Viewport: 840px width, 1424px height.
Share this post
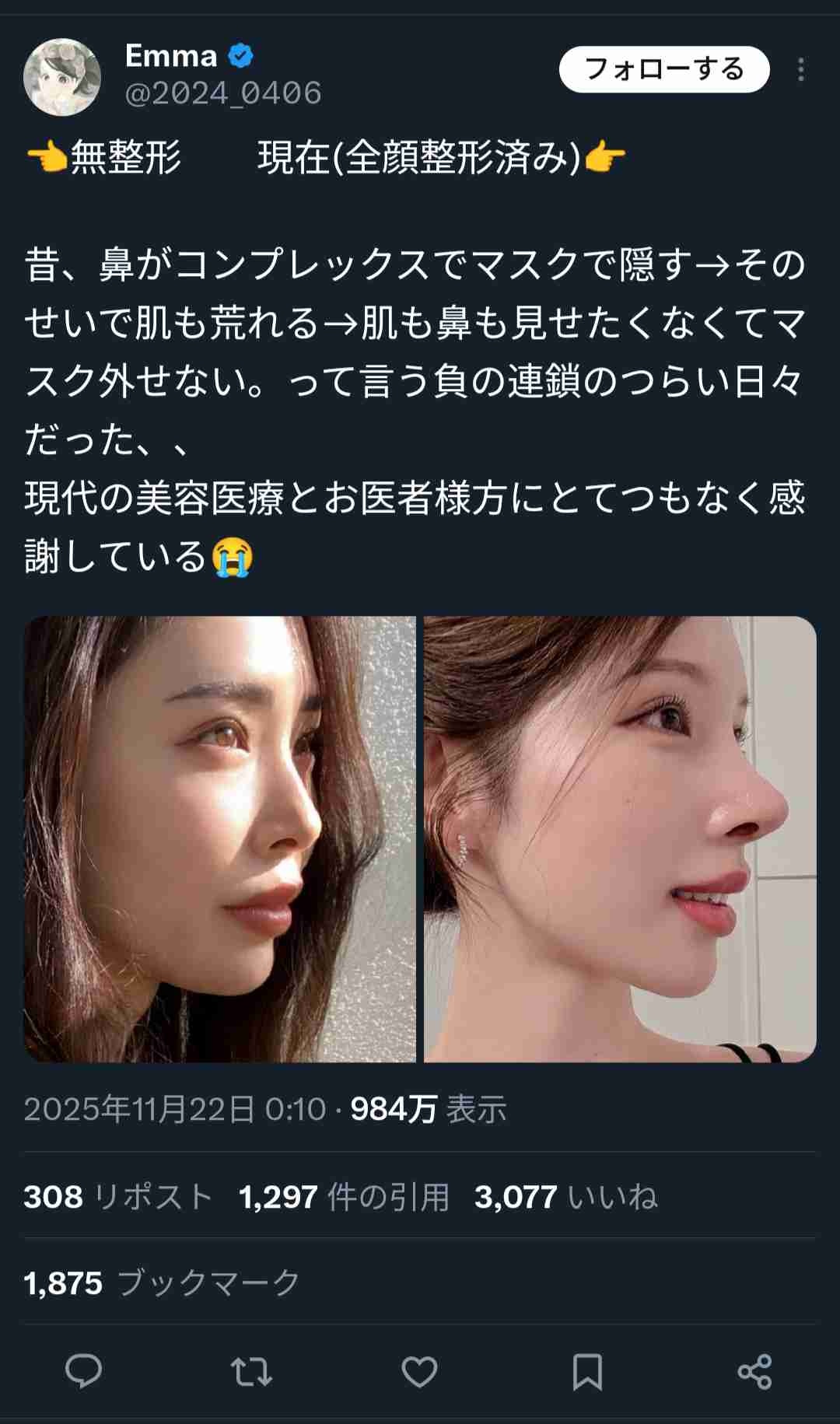tap(754, 1371)
